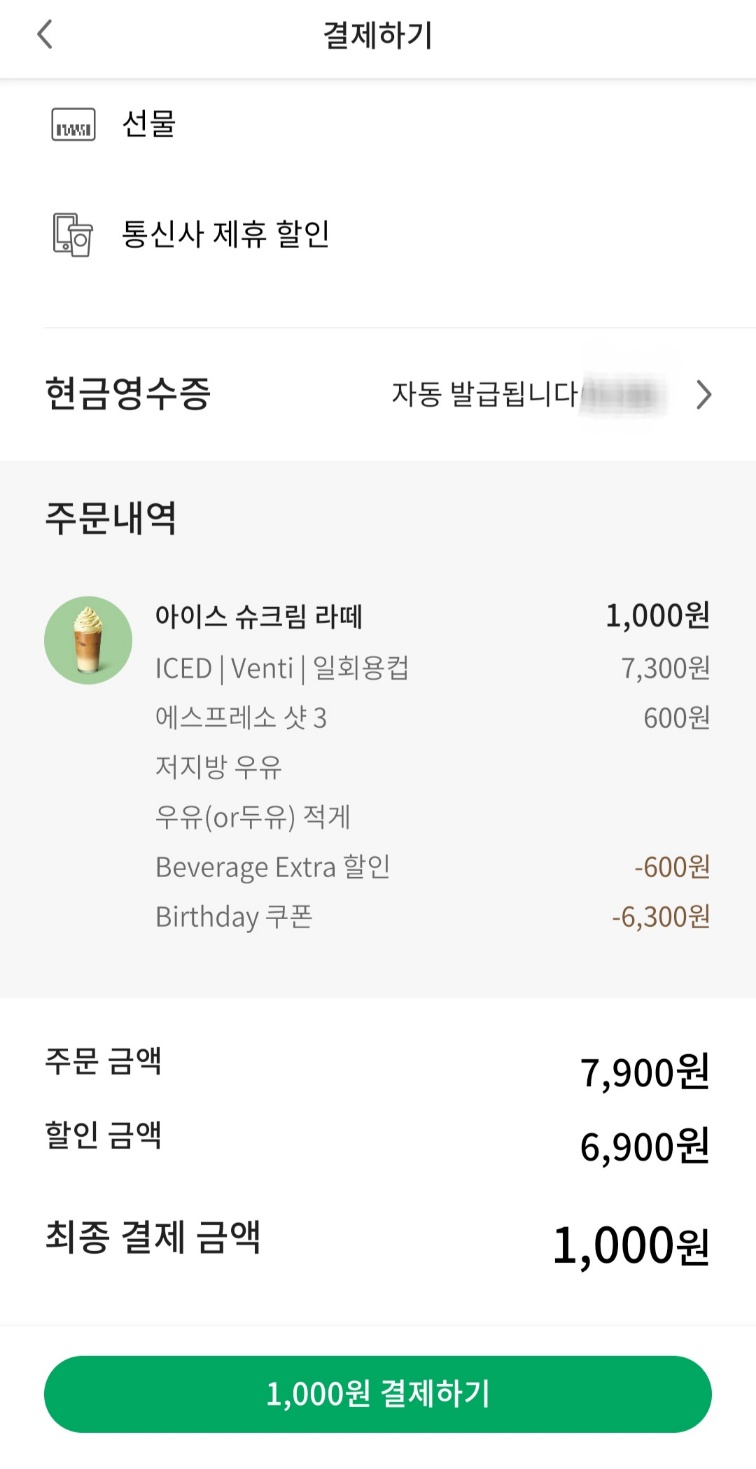Tap the 에스프레소 샷 3 option line

click(x=240, y=717)
